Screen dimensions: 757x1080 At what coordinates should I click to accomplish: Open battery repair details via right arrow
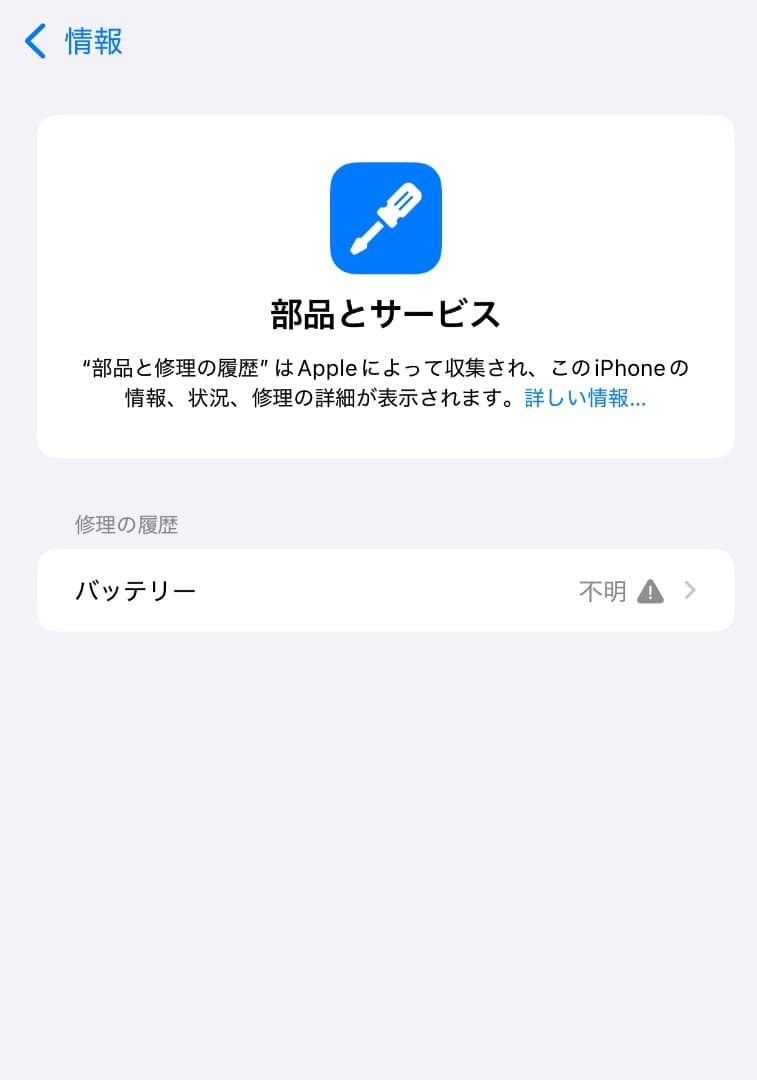tap(689, 591)
